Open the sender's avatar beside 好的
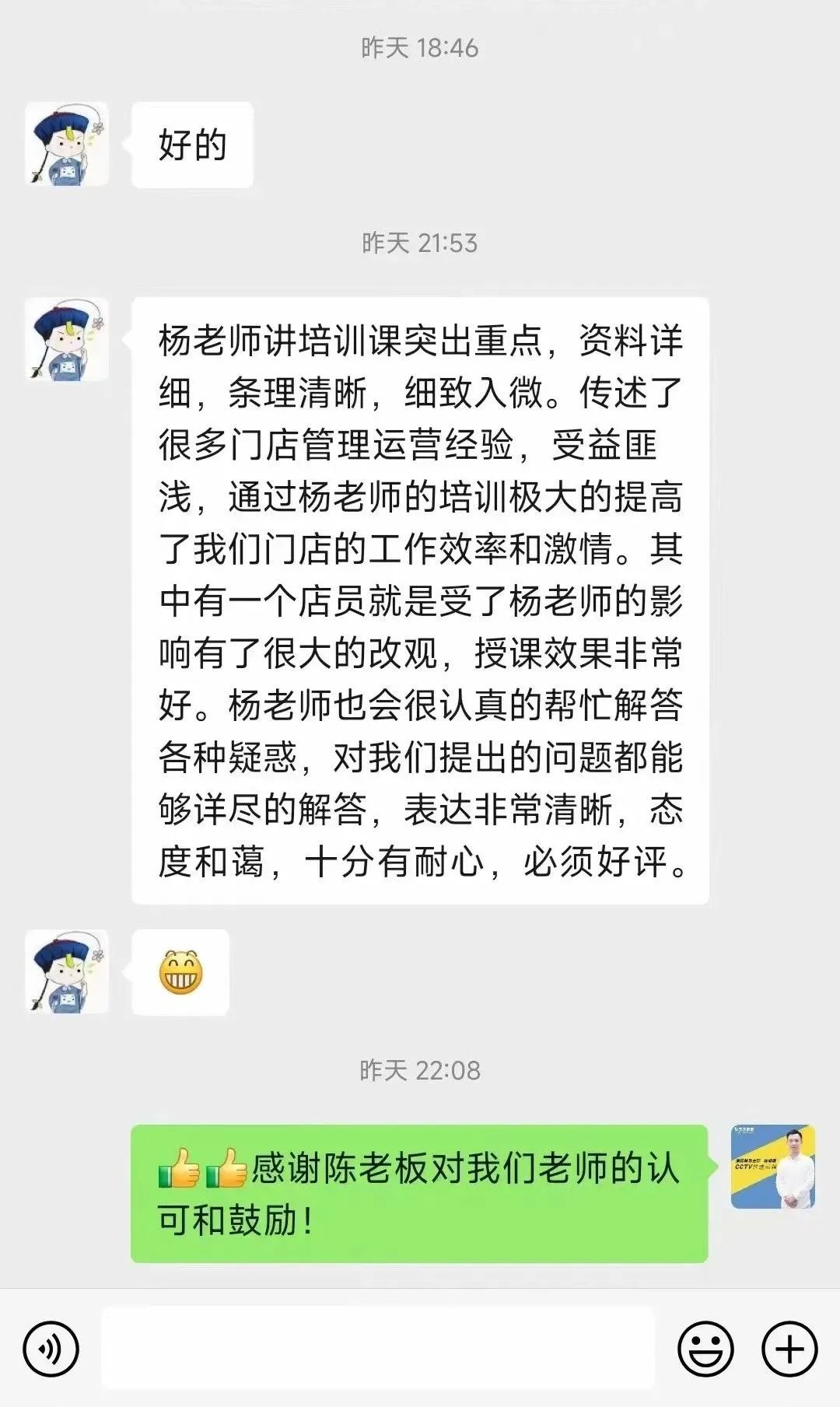The image size is (840, 1407). click(68, 145)
